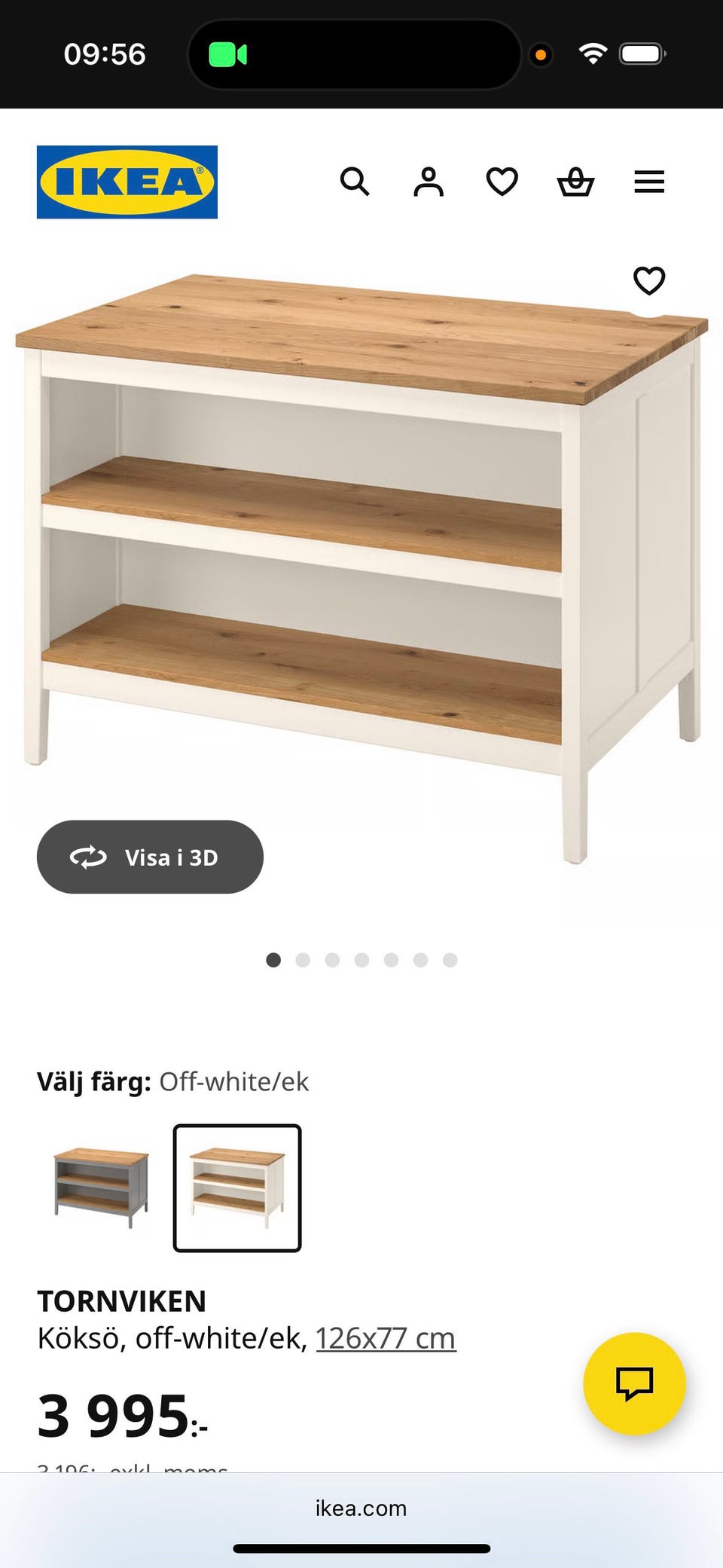Open the shopping basket
The height and width of the screenshot is (1568, 723).
click(575, 182)
